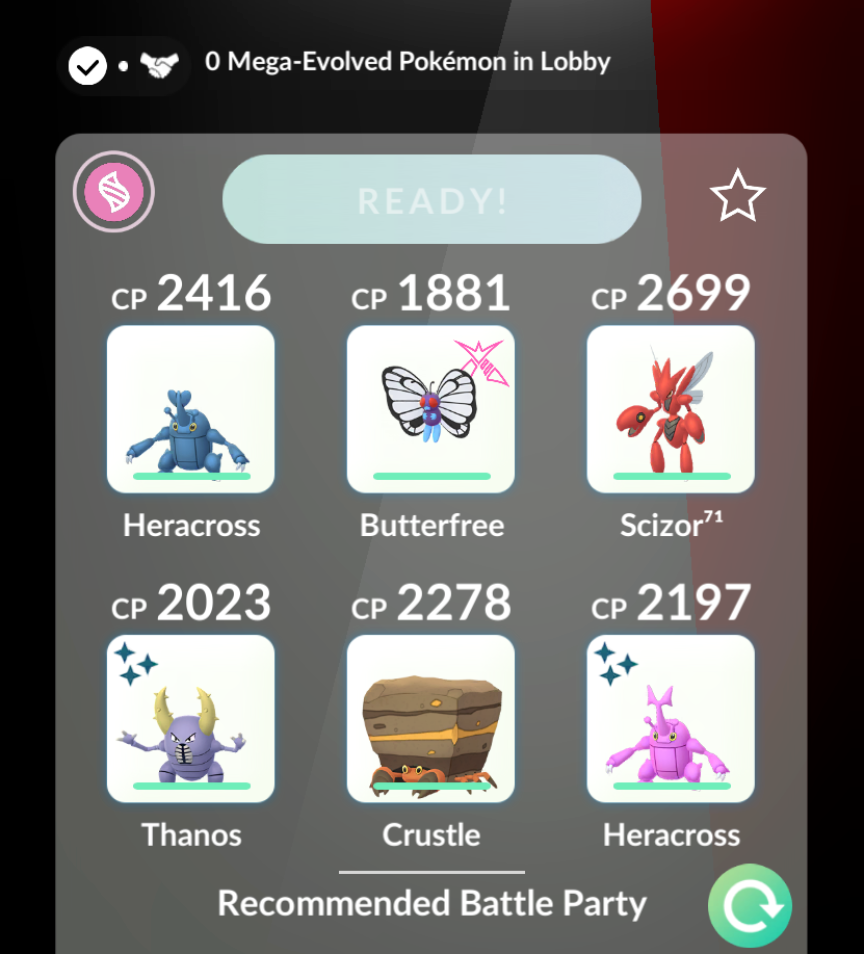Tap the Mega-Evolved Pokémon lobby badge

(x=123, y=66)
